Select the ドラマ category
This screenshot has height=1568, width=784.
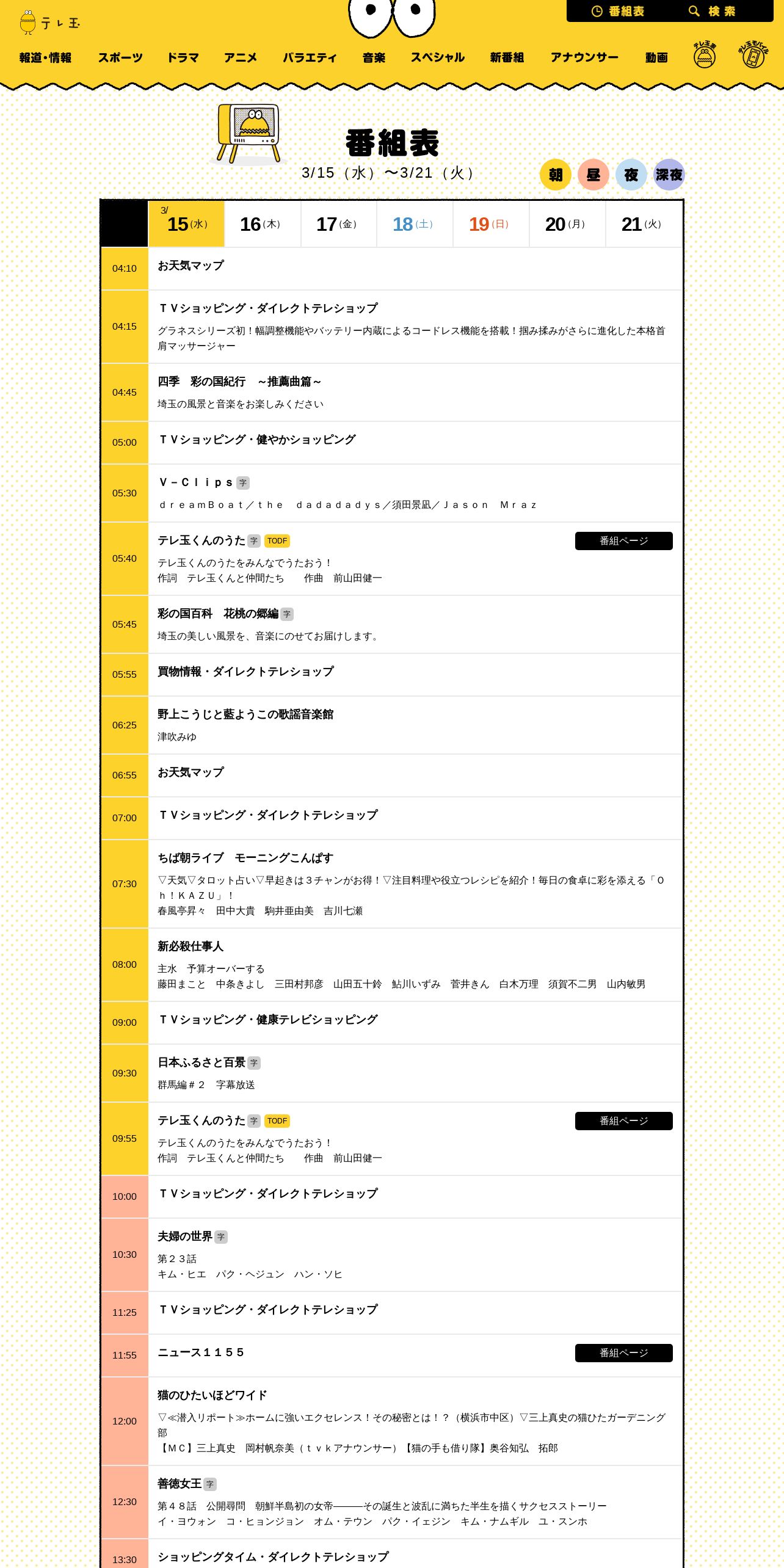coord(183,57)
